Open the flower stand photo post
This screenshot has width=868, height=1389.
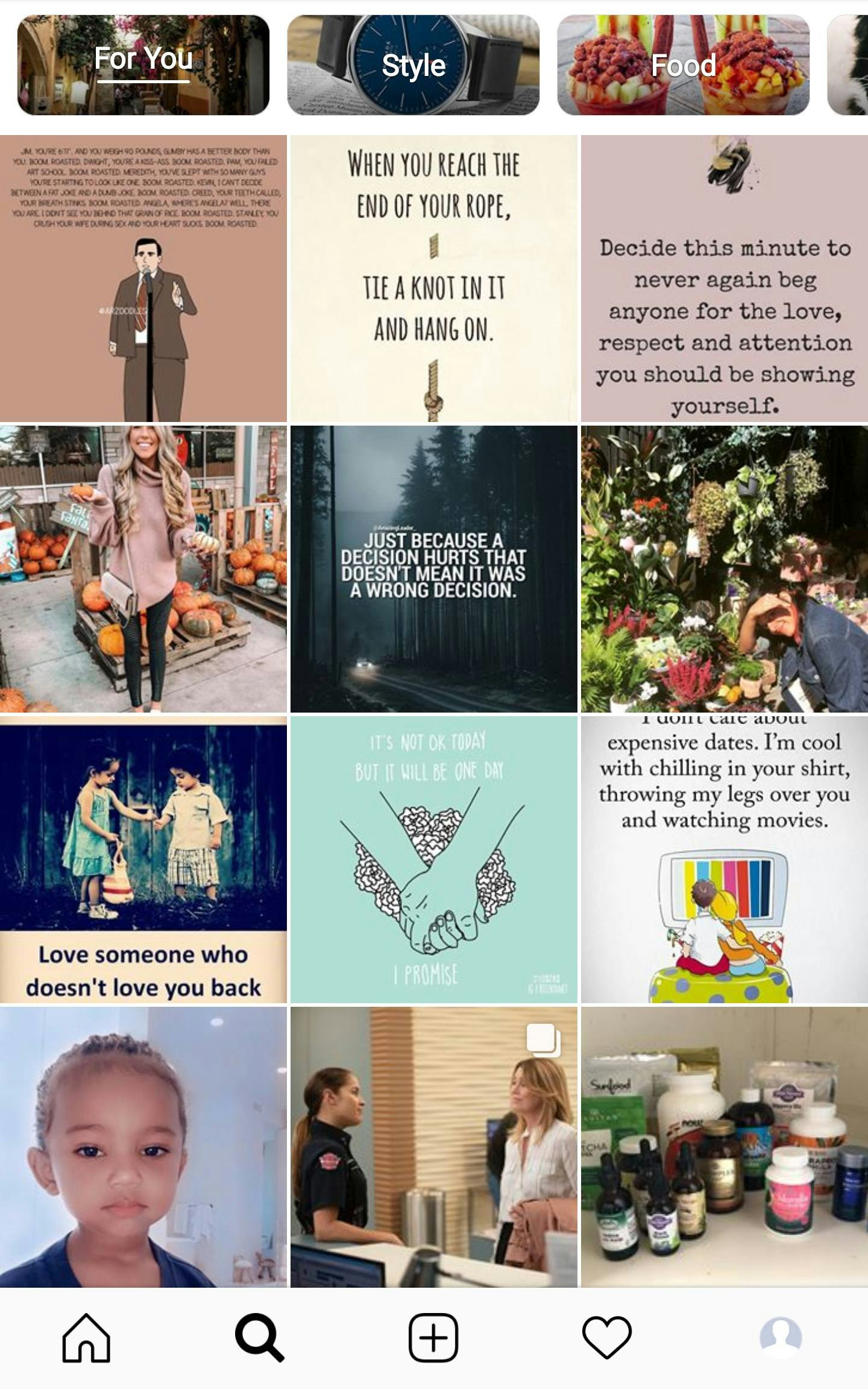[x=724, y=569]
